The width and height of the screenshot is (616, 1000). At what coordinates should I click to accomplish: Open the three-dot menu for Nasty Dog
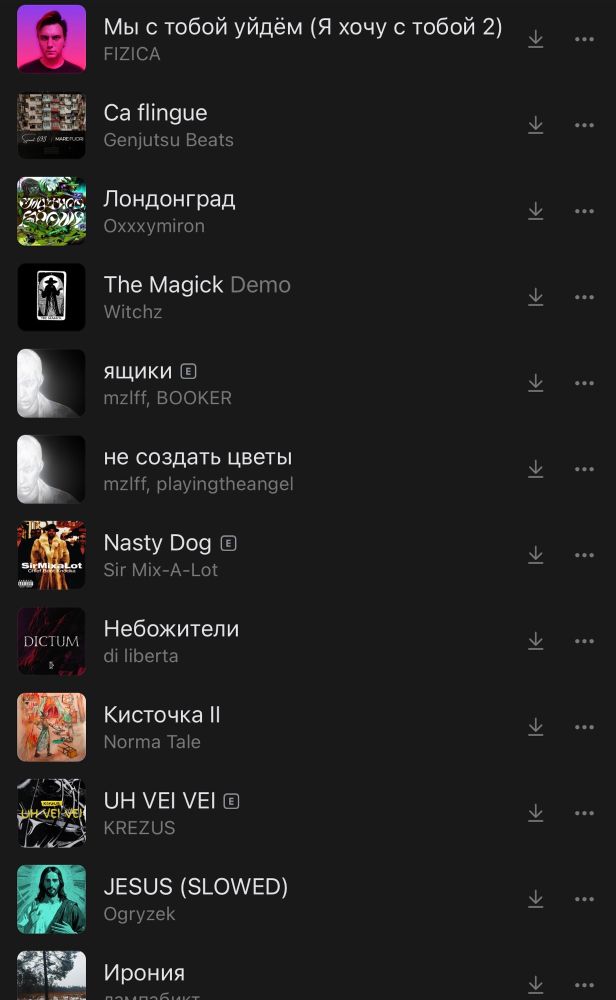(585, 555)
